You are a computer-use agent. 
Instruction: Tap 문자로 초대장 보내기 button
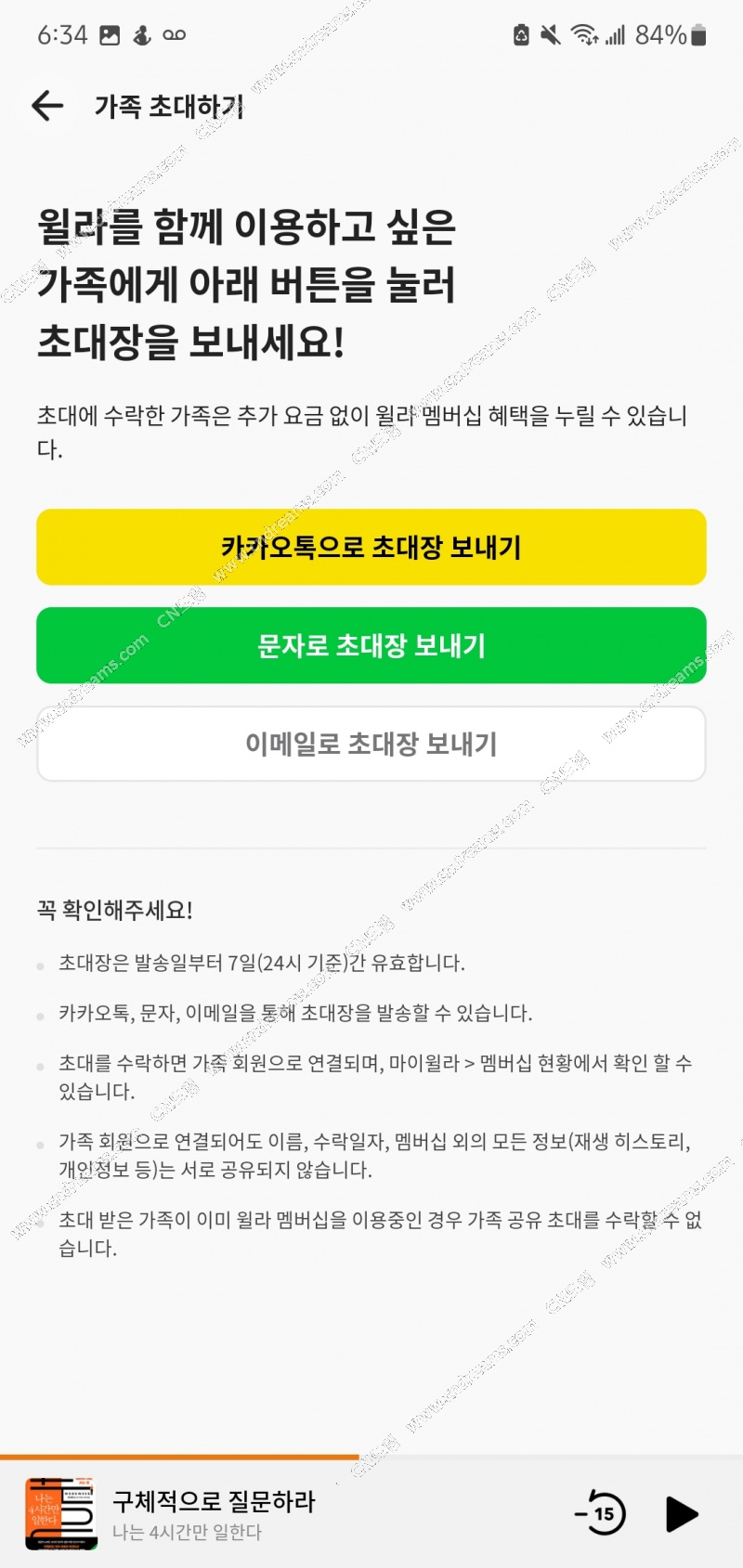[371, 645]
